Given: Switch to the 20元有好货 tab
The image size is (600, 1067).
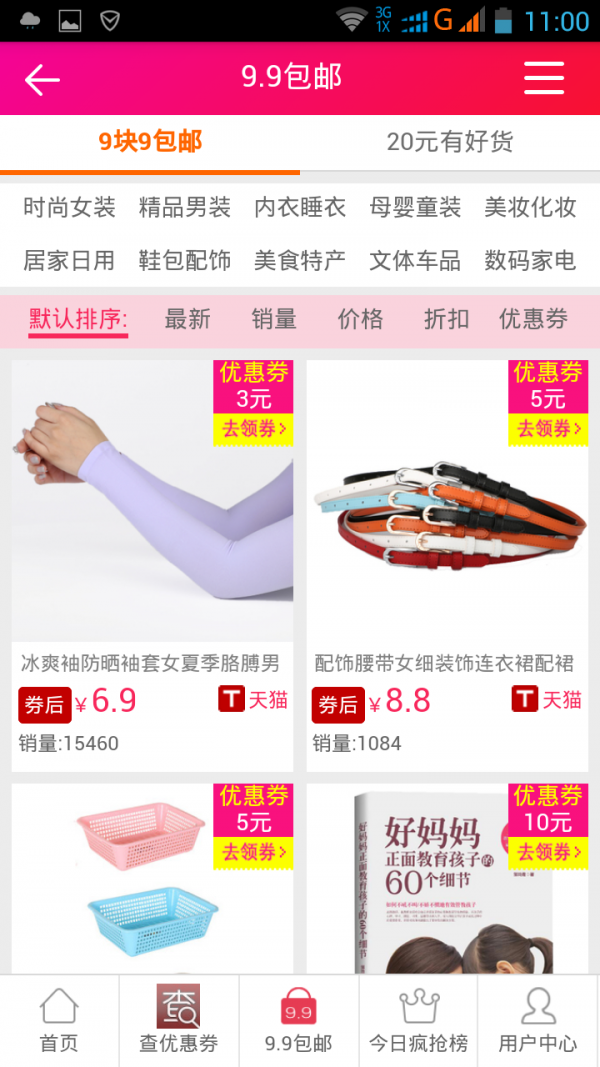Looking at the screenshot, I should coord(450,142).
